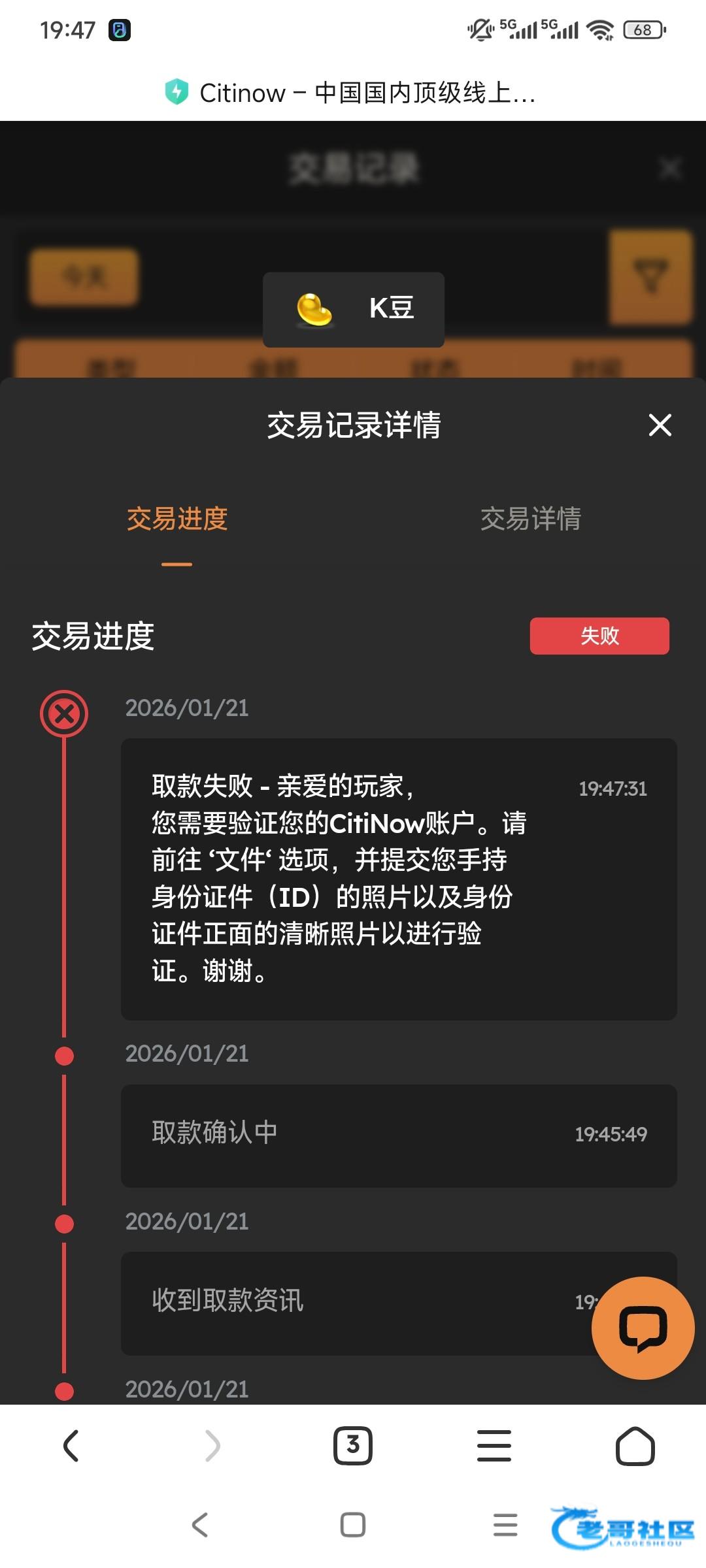Go to the browser home page
The height and width of the screenshot is (1568, 706).
click(635, 1445)
